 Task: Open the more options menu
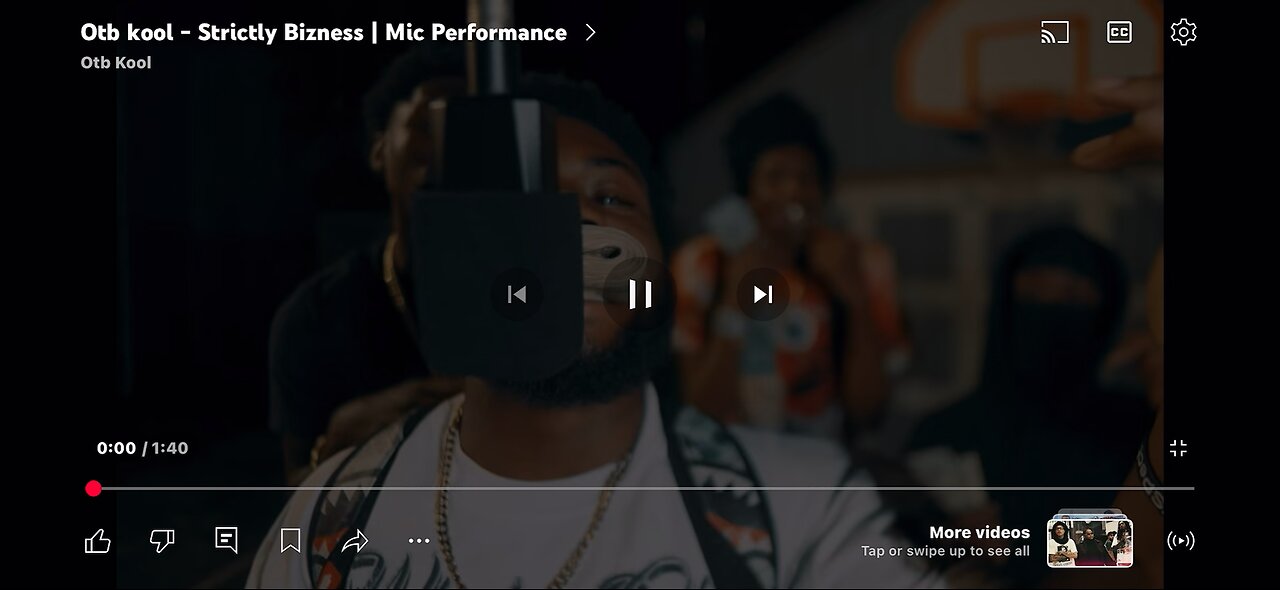(x=419, y=541)
